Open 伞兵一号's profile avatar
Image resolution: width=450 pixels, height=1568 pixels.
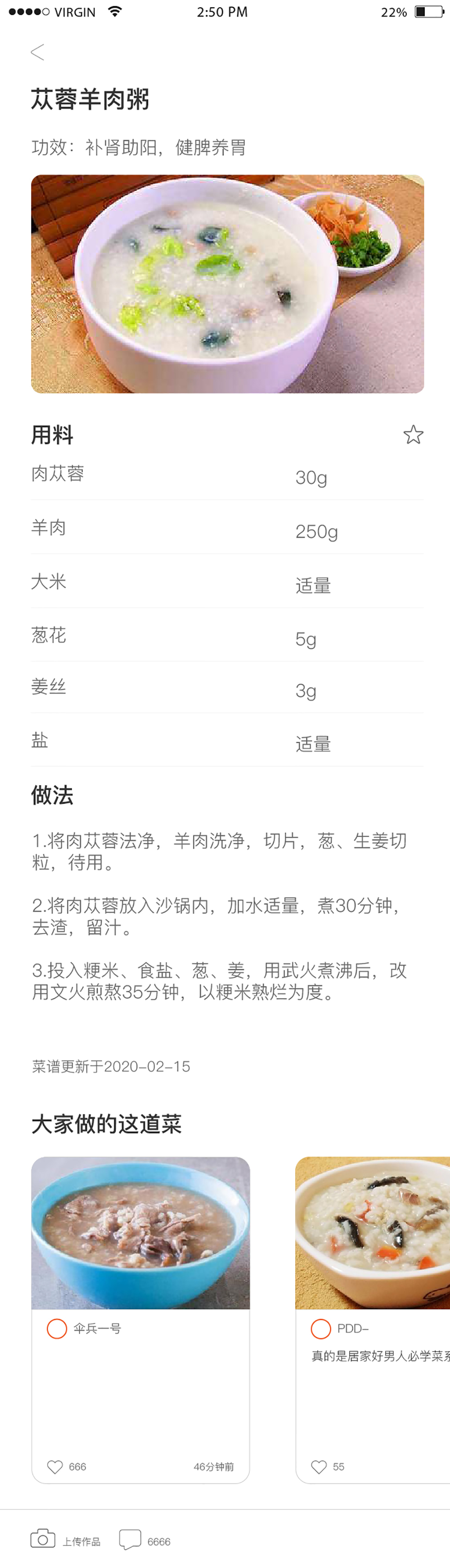(x=57, y=1329)
